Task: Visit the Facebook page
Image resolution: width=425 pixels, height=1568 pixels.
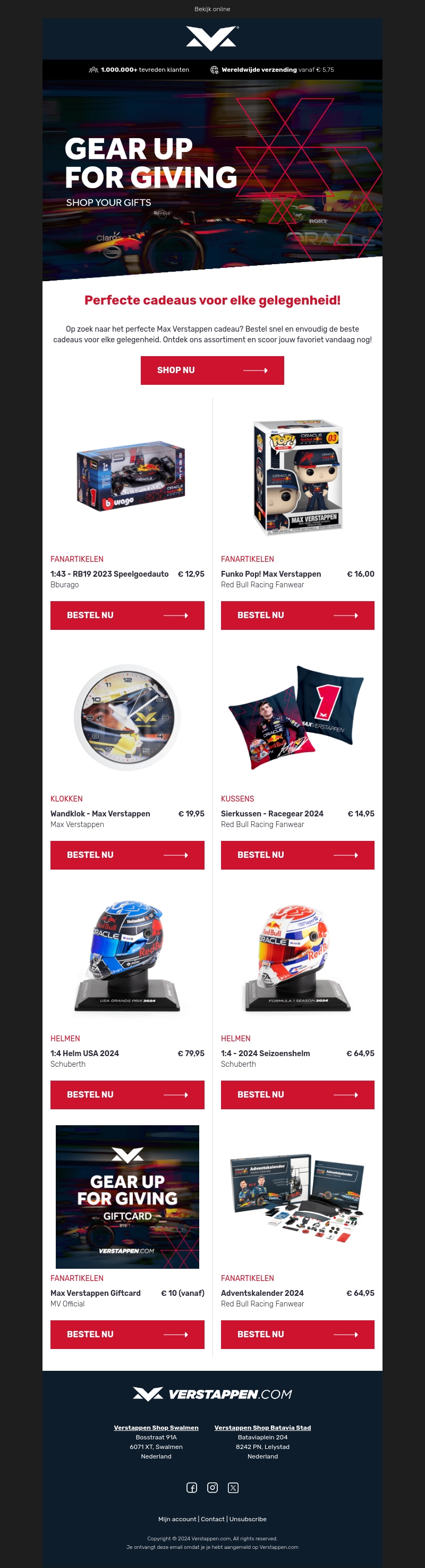Action: pos(192,1488)
